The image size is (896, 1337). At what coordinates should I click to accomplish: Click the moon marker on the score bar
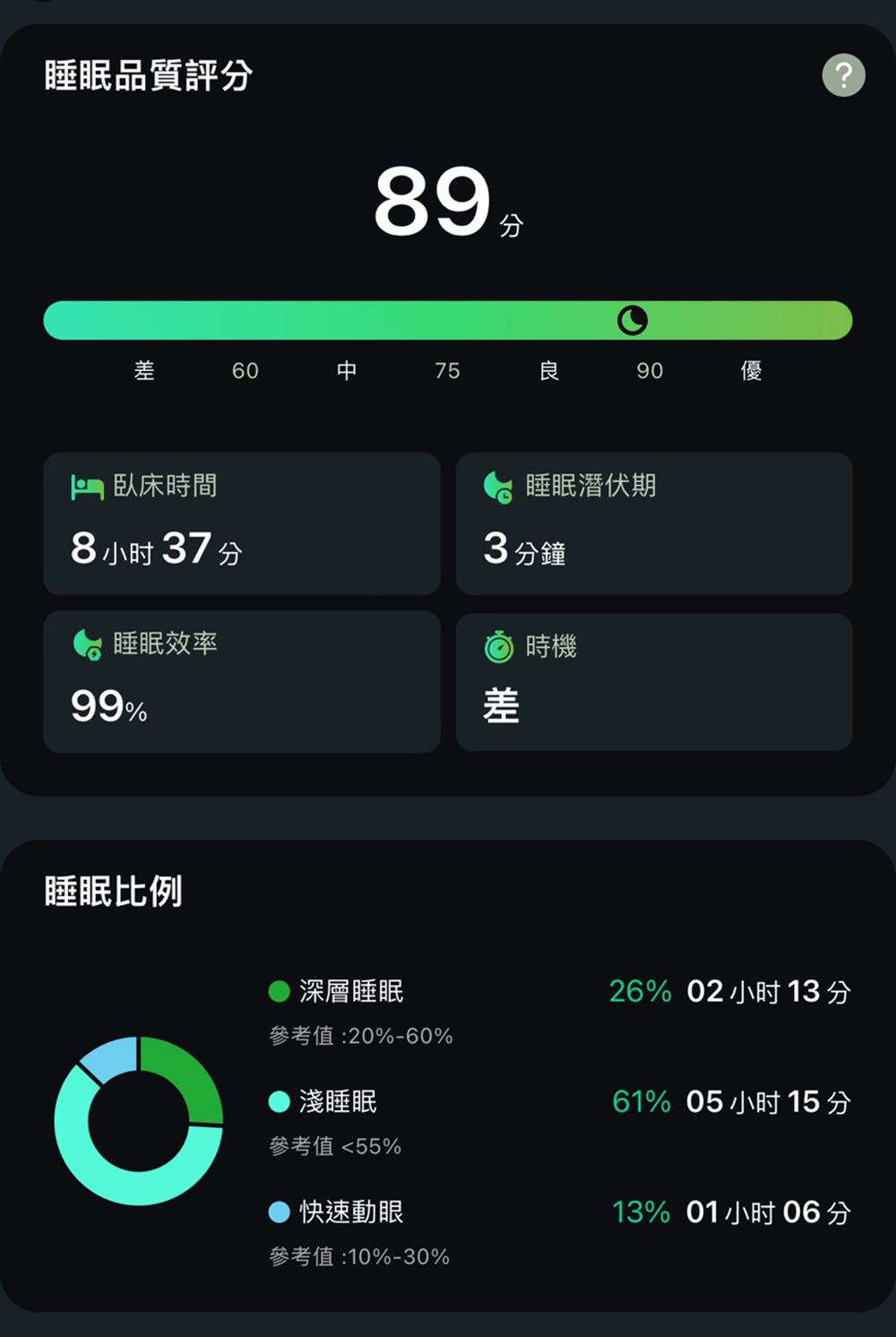pos(633,319)
